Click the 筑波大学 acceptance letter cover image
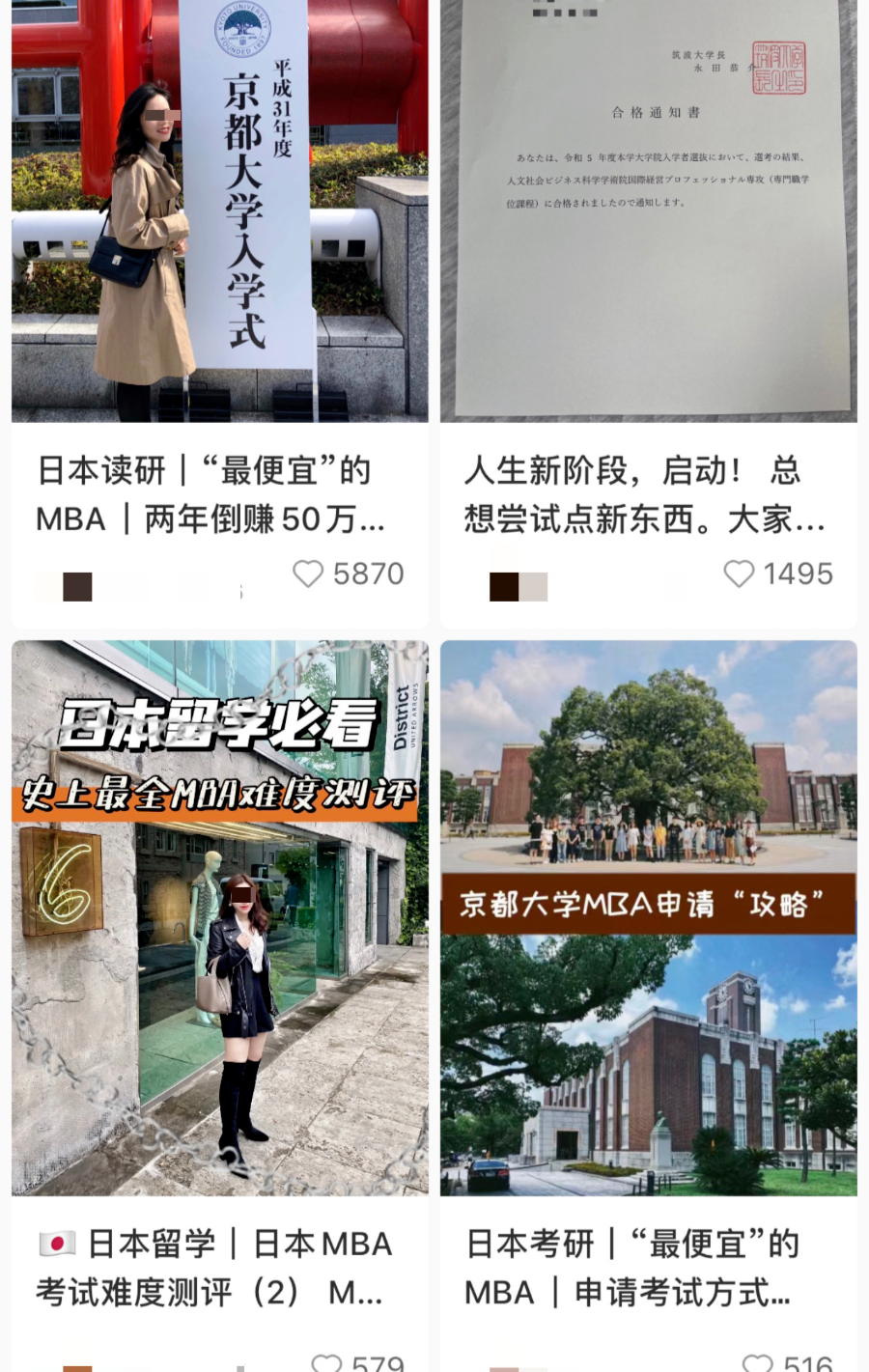869x1372 pixels. click(648, 210)
